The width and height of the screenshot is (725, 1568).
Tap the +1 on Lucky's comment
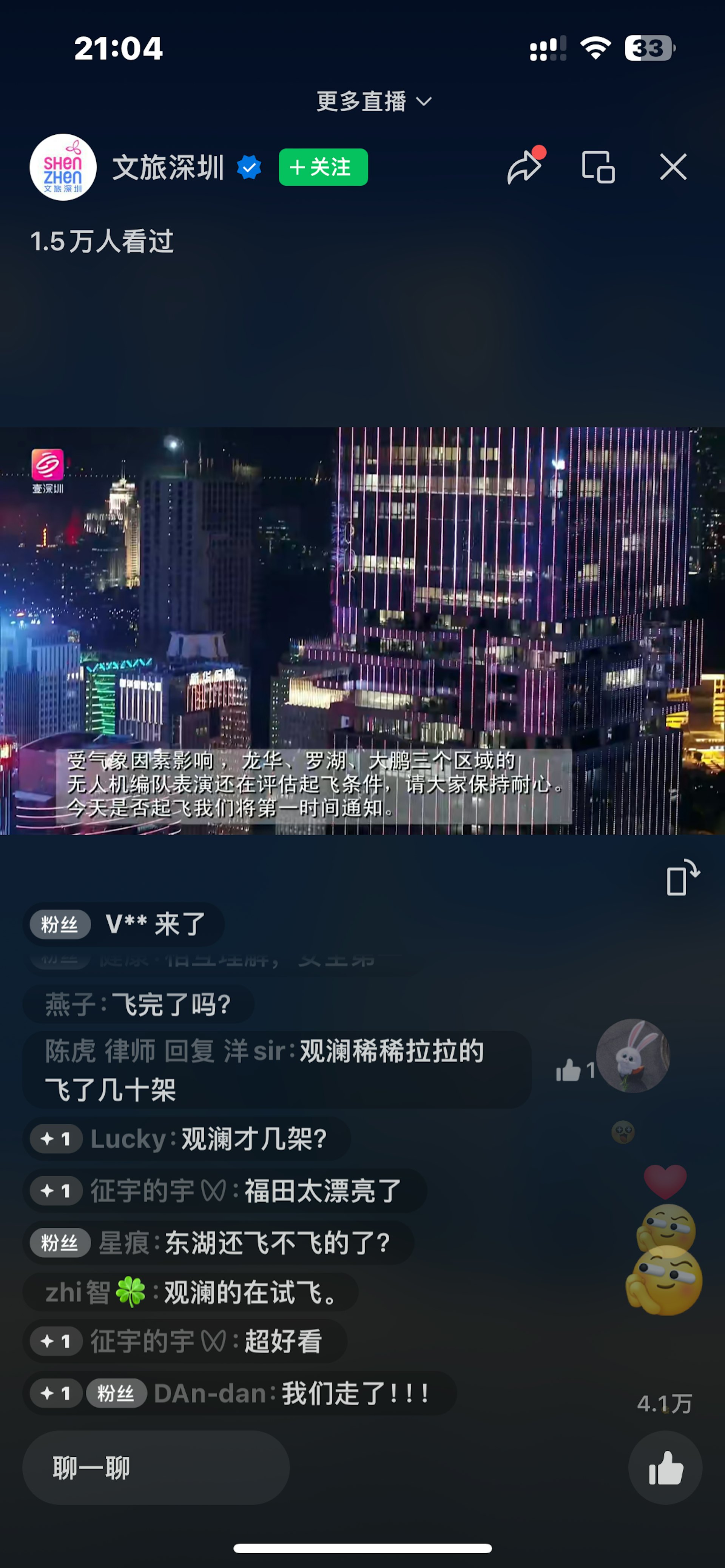pos(56,1139)
